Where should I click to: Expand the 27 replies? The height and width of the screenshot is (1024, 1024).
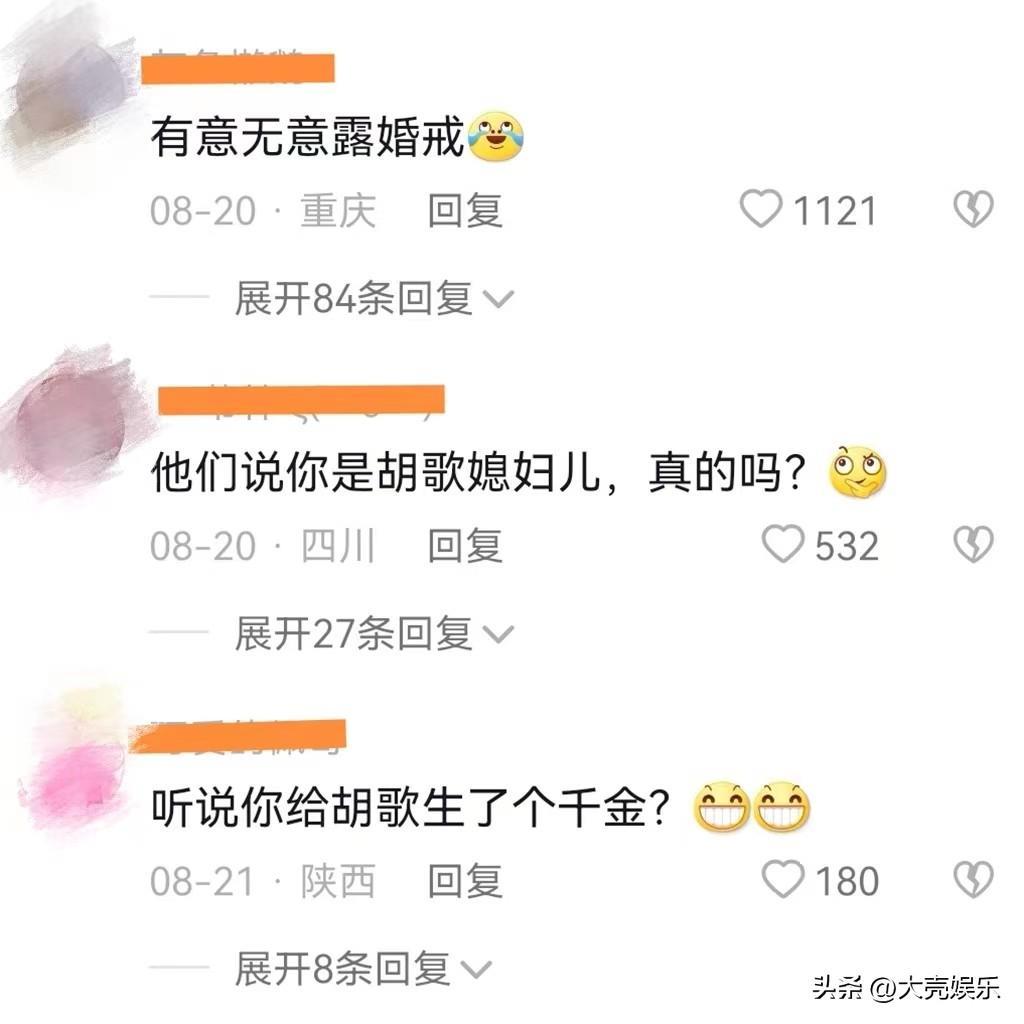[x=372, y=633]
